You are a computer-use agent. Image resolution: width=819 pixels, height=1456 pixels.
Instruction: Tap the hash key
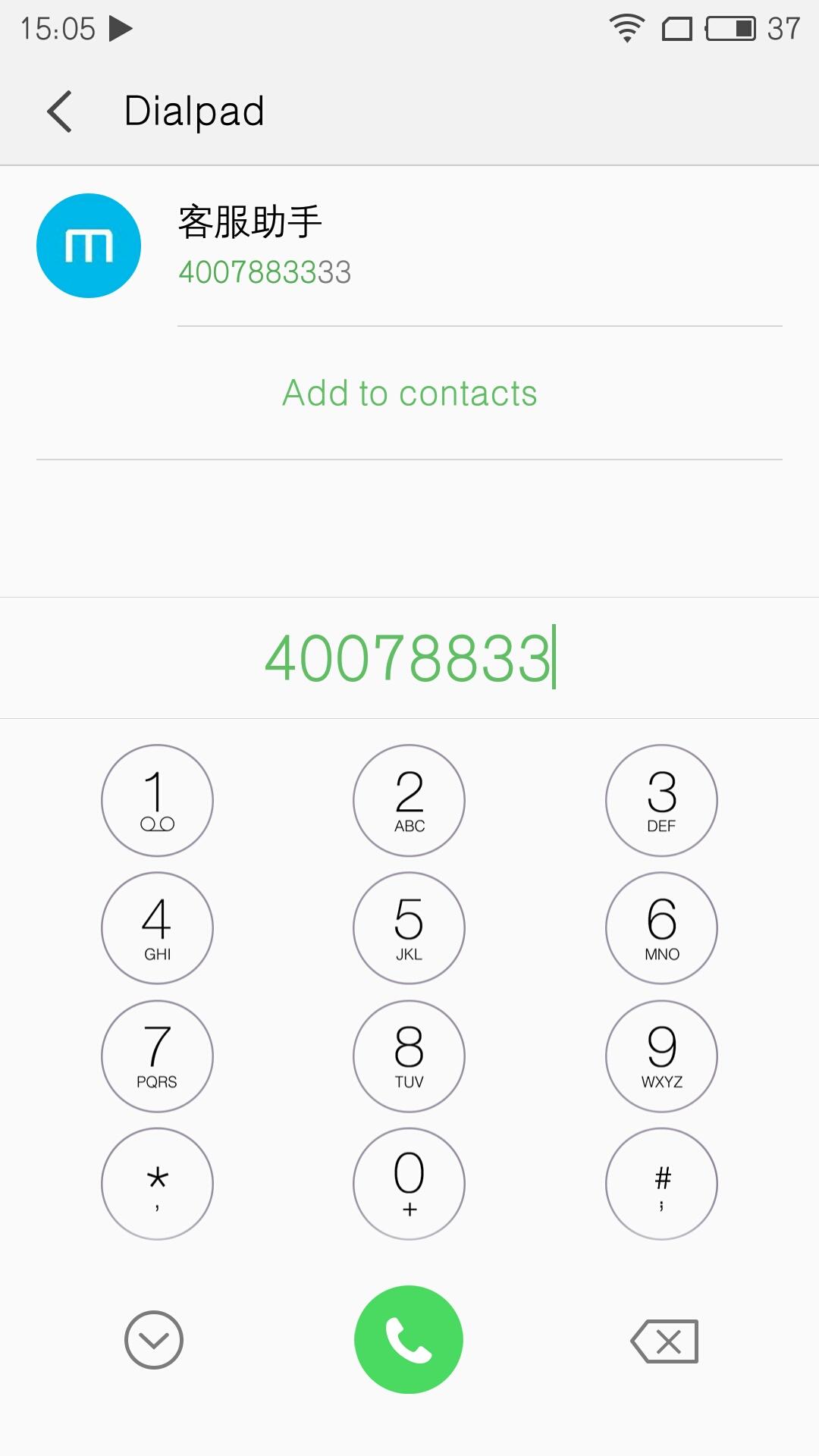[661, 1184]
